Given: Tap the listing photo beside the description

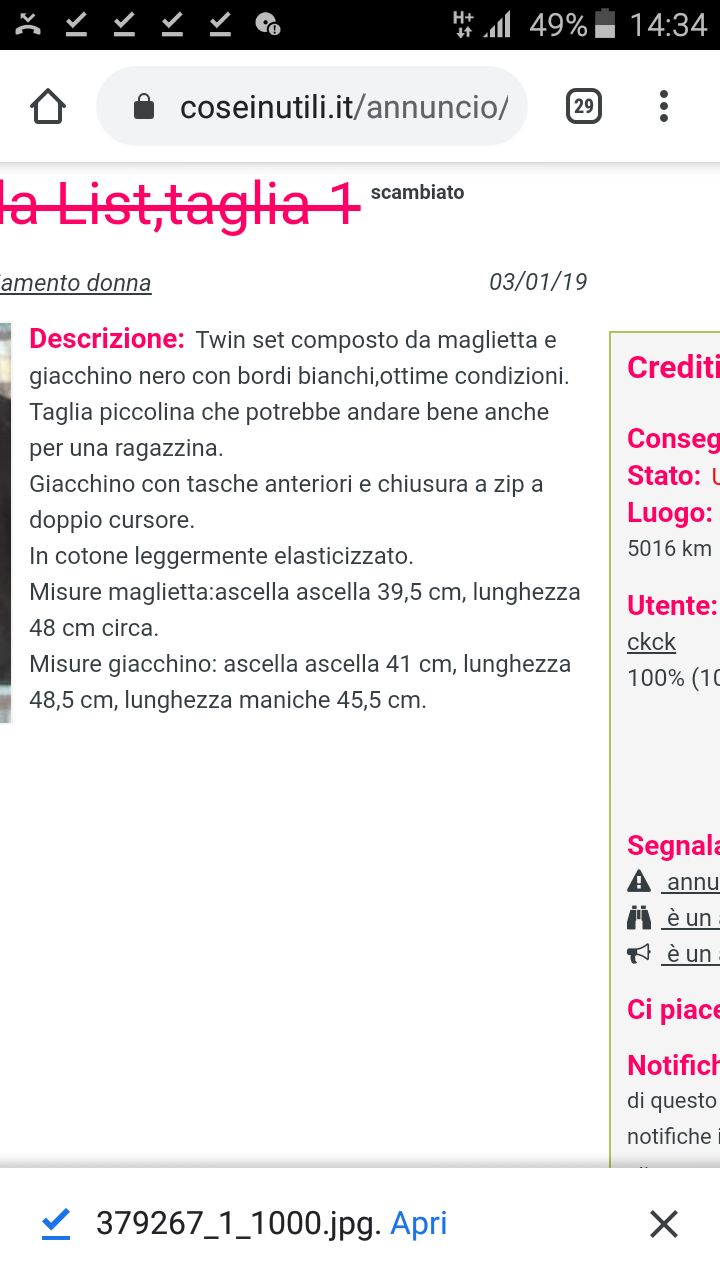Looking at the screenshot, I should tap(5, 522).
